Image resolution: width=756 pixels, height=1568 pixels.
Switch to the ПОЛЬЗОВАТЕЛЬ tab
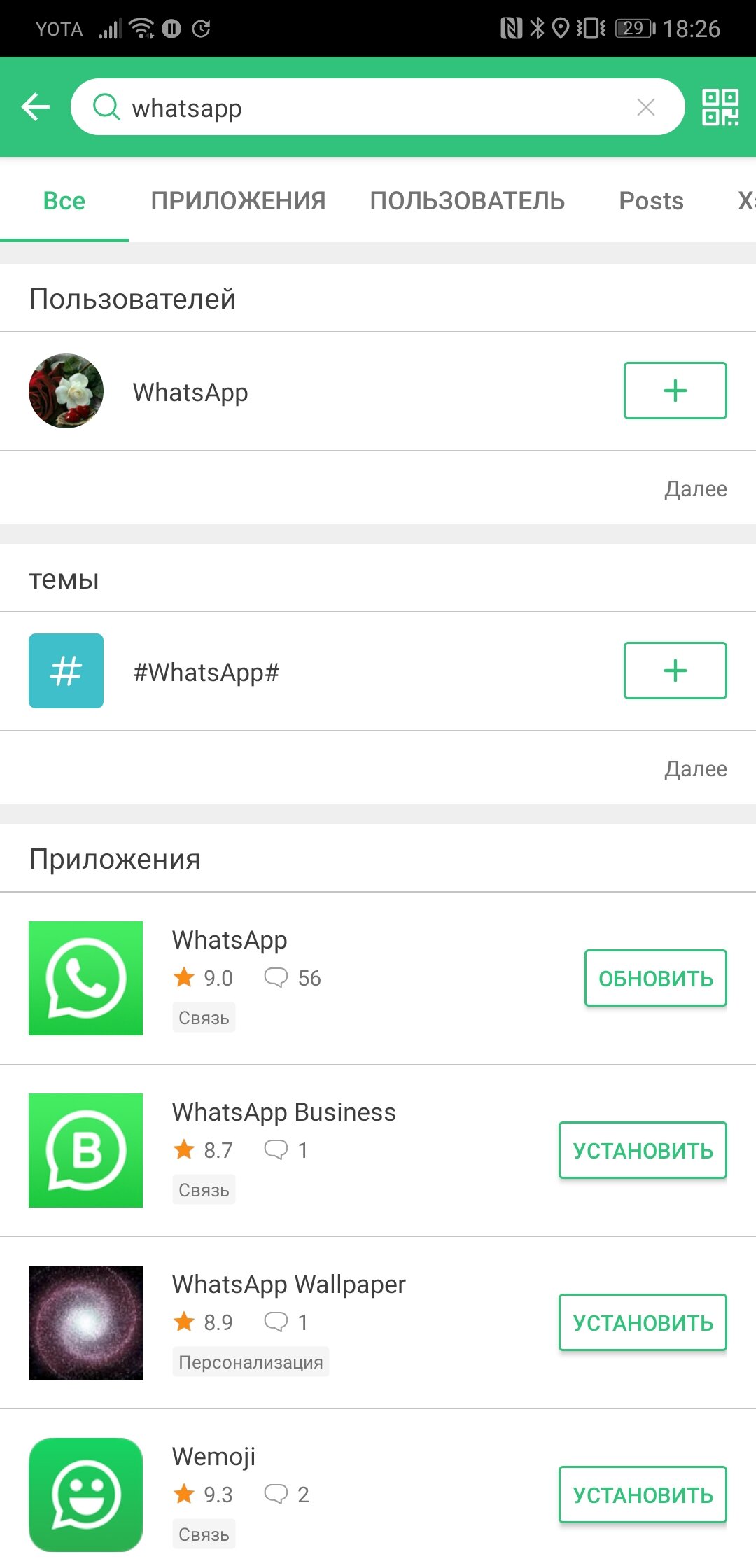pyautogui.click(x=467, y=201)
